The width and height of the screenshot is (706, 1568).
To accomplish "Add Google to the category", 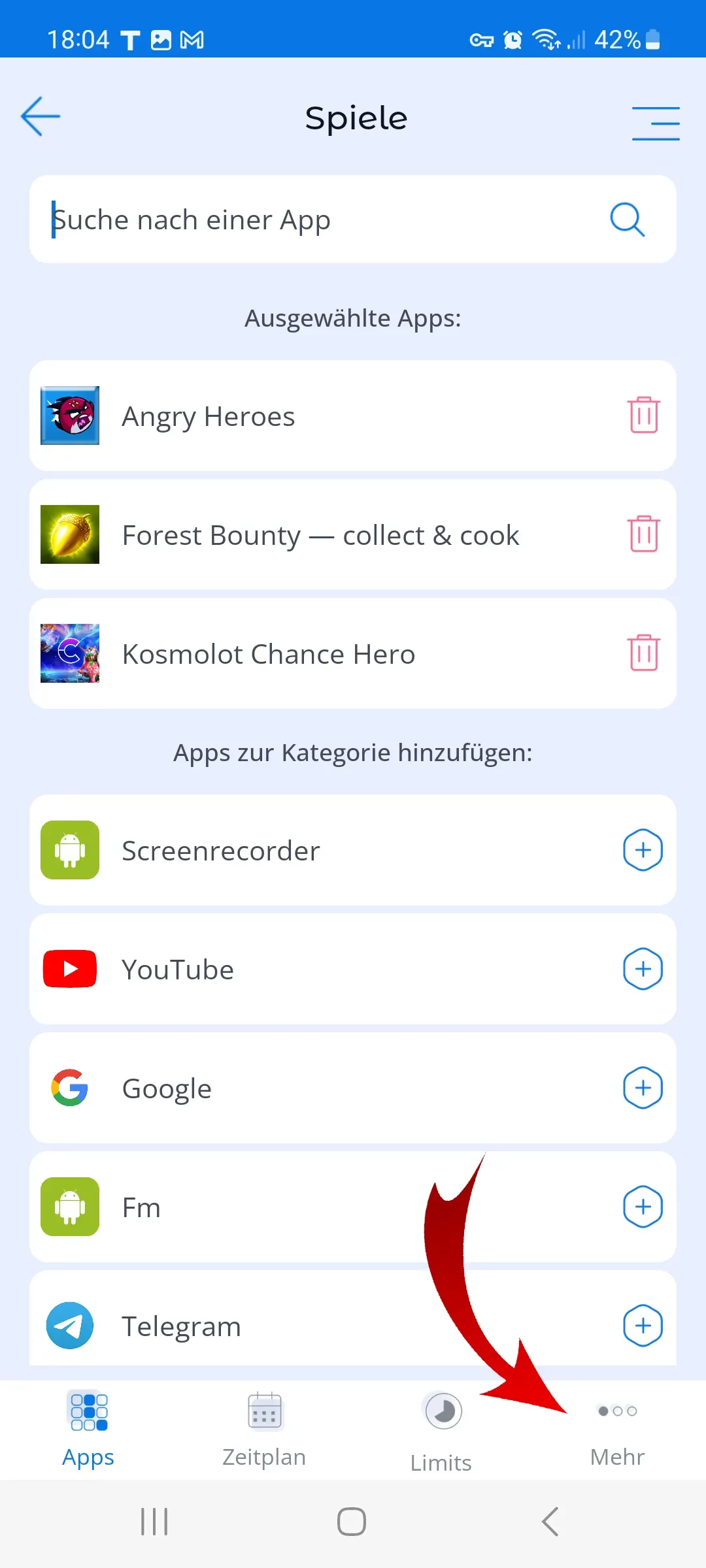I will 643,1088.
